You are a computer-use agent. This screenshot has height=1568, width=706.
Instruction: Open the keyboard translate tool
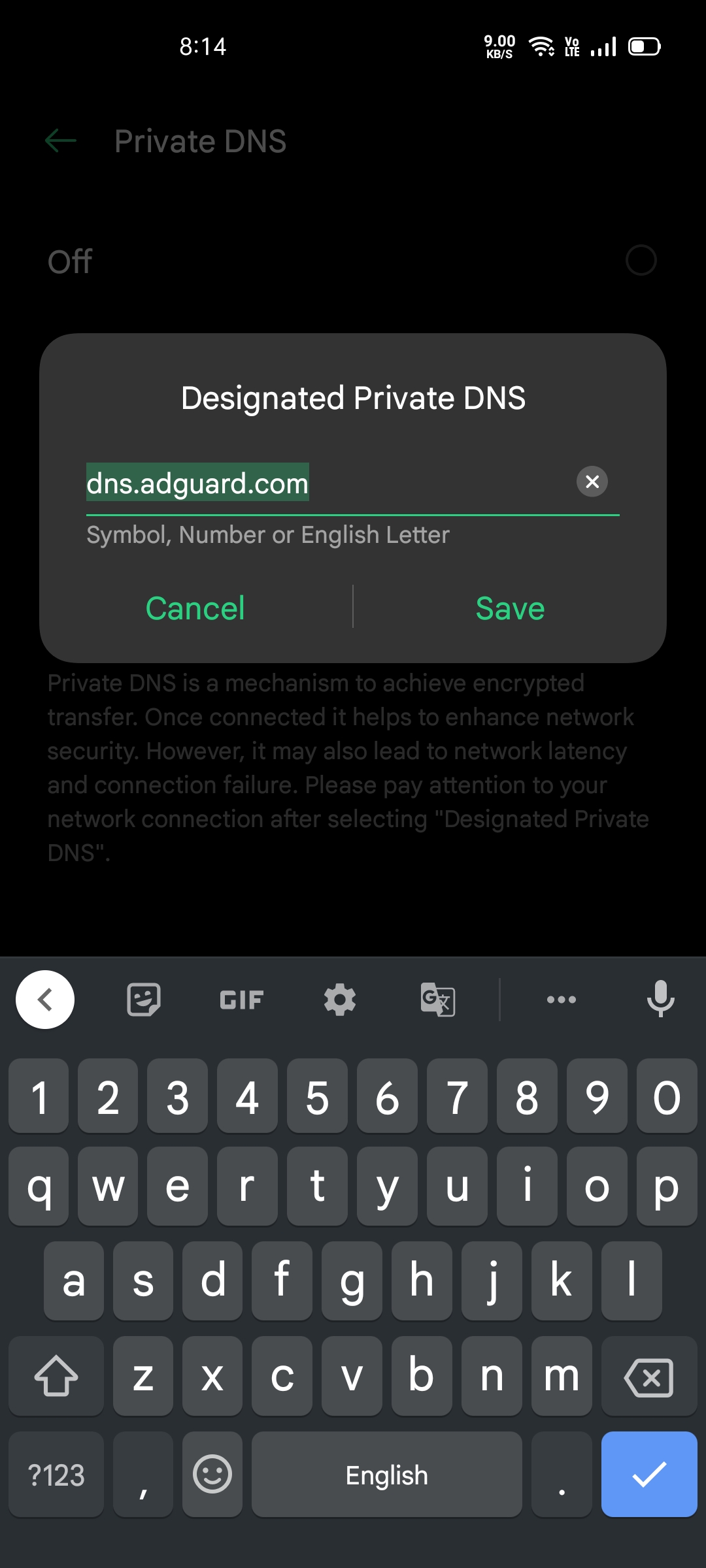click(x=437, y=1000)
